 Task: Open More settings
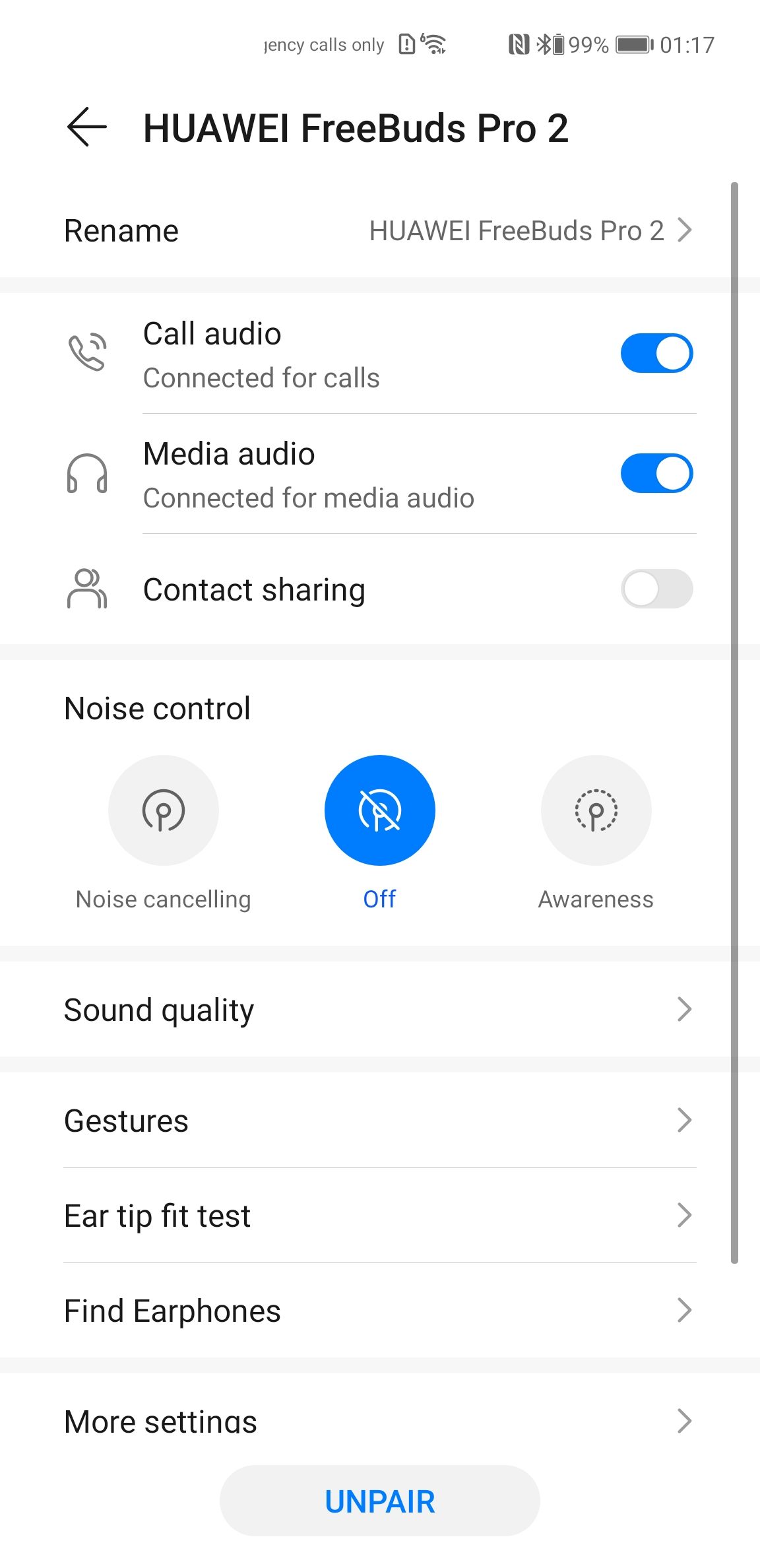[380, 1420]
